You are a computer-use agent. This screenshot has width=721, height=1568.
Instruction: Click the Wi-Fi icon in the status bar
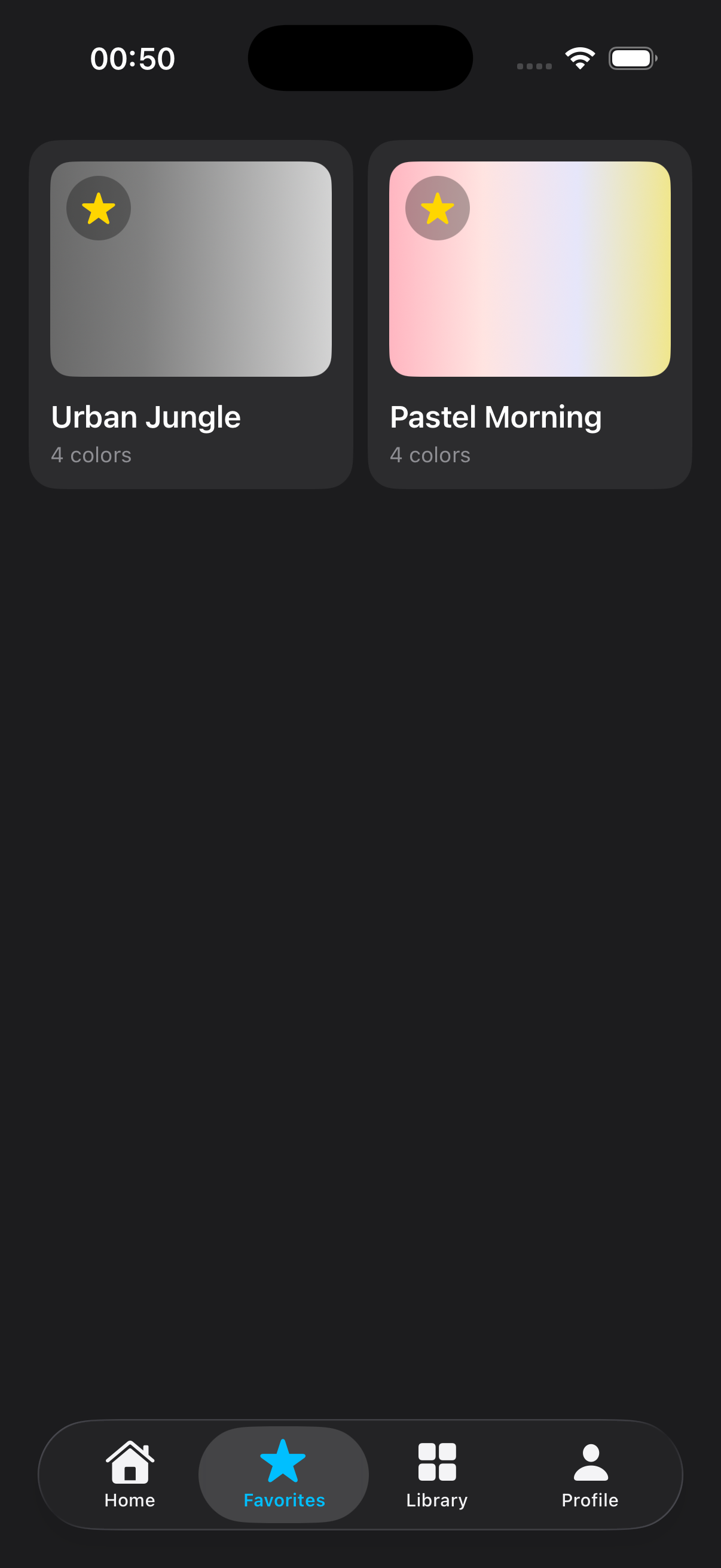pyautogui.click(x=578, y=58)
